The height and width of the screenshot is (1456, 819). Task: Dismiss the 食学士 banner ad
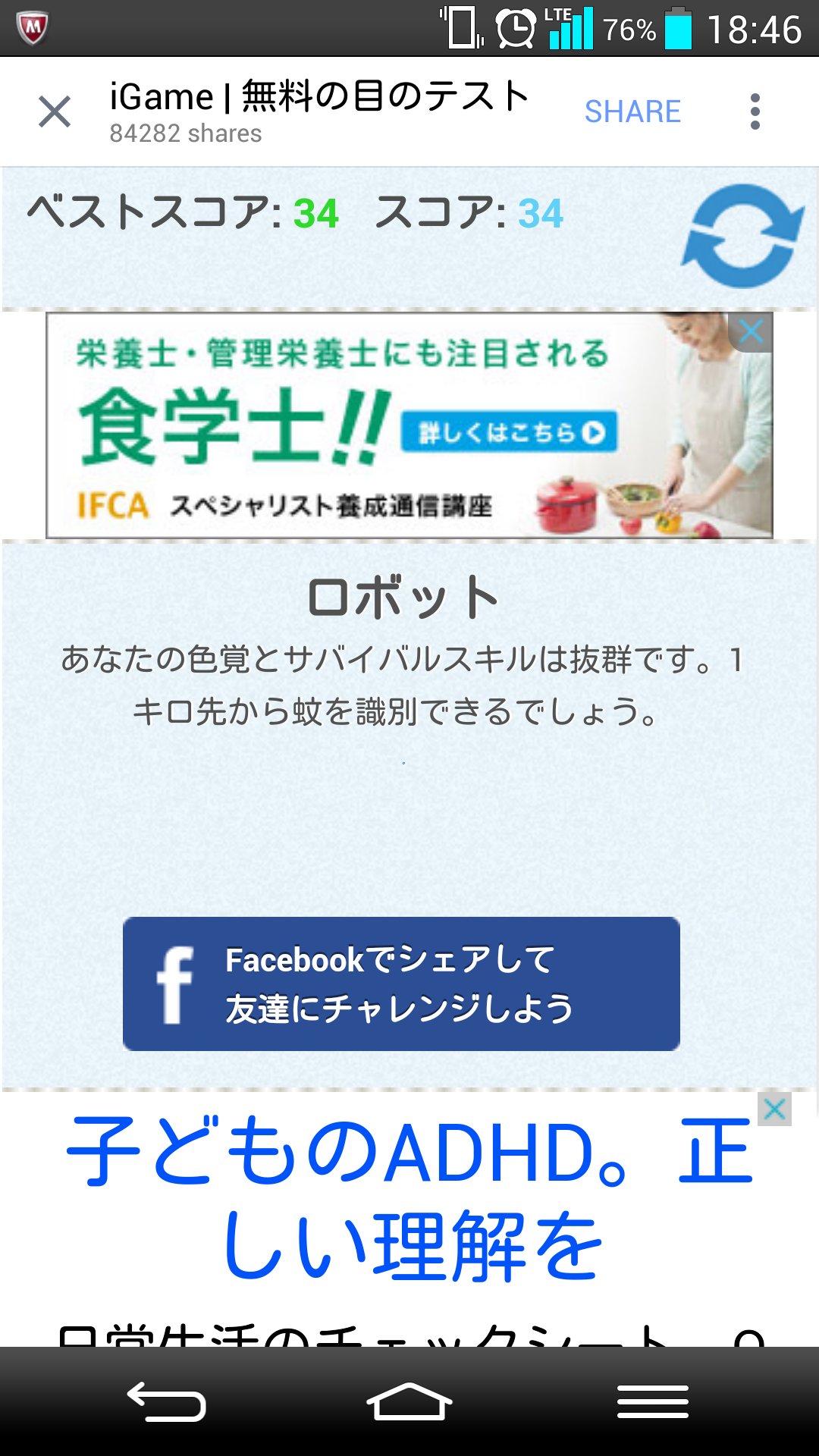pyautogui.click(x=751, y=332)
